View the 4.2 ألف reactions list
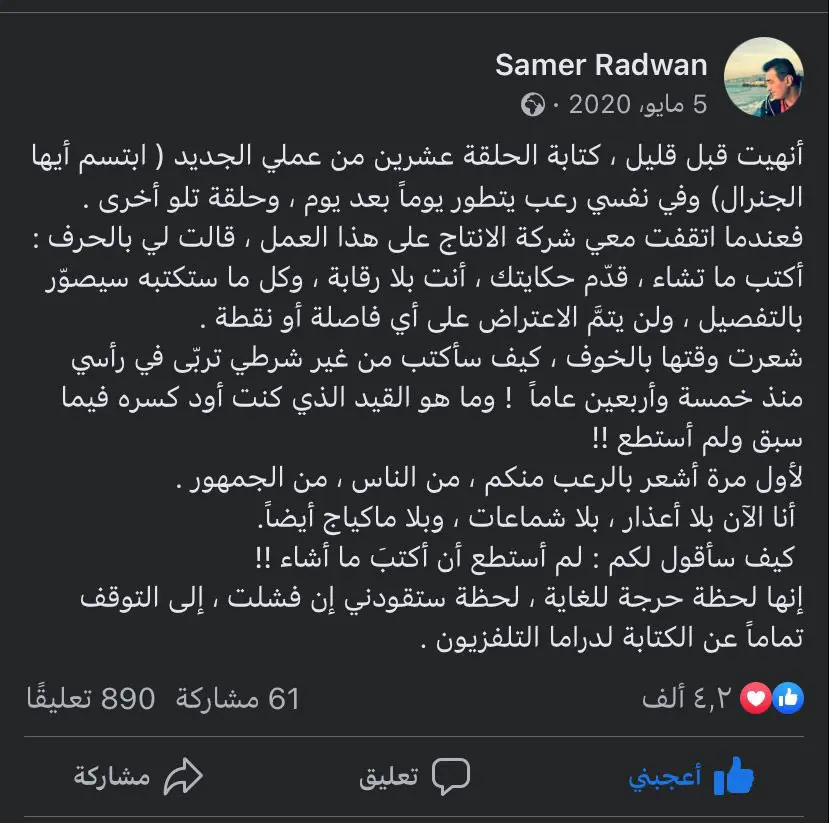 tap(722, 699)
